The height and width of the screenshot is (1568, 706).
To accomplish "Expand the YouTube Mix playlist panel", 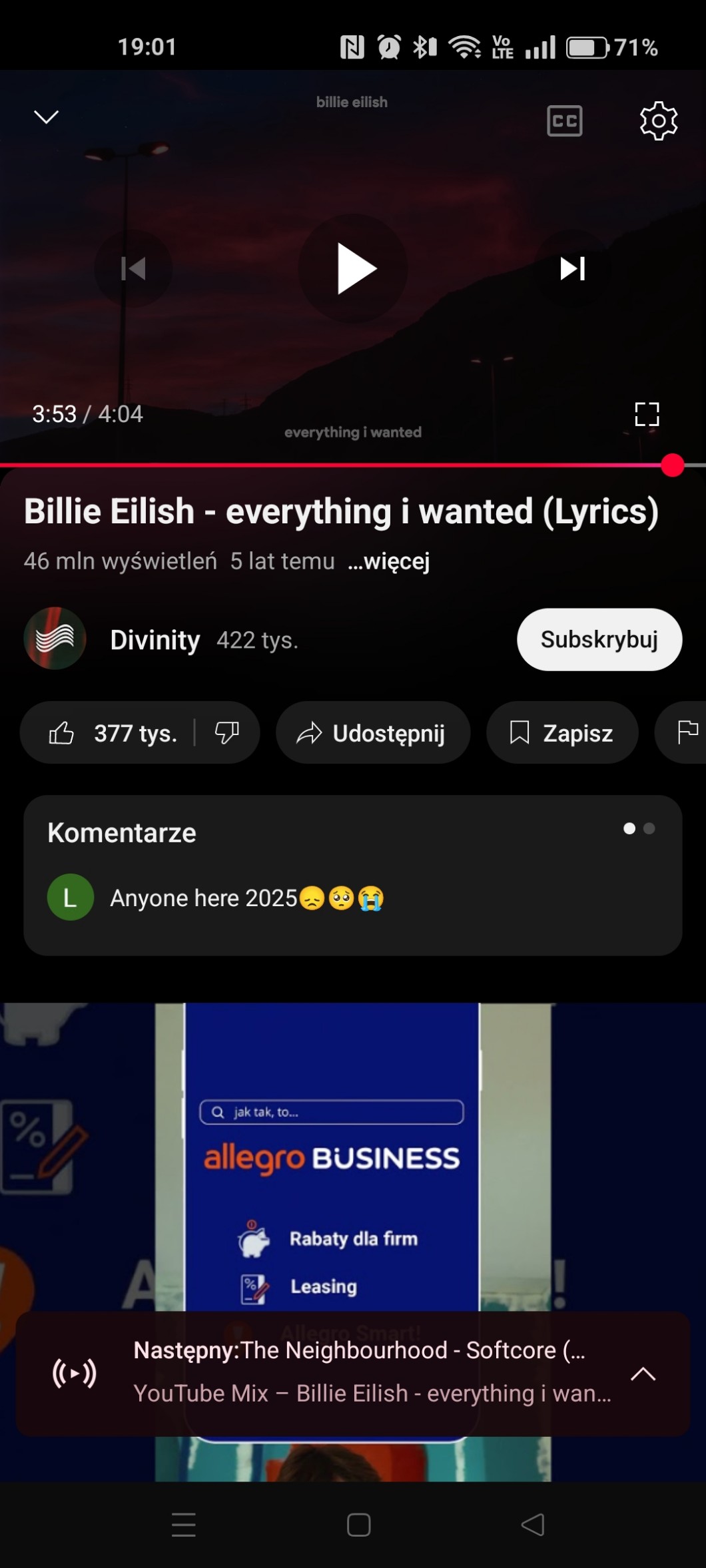I will coord(643,1373).
